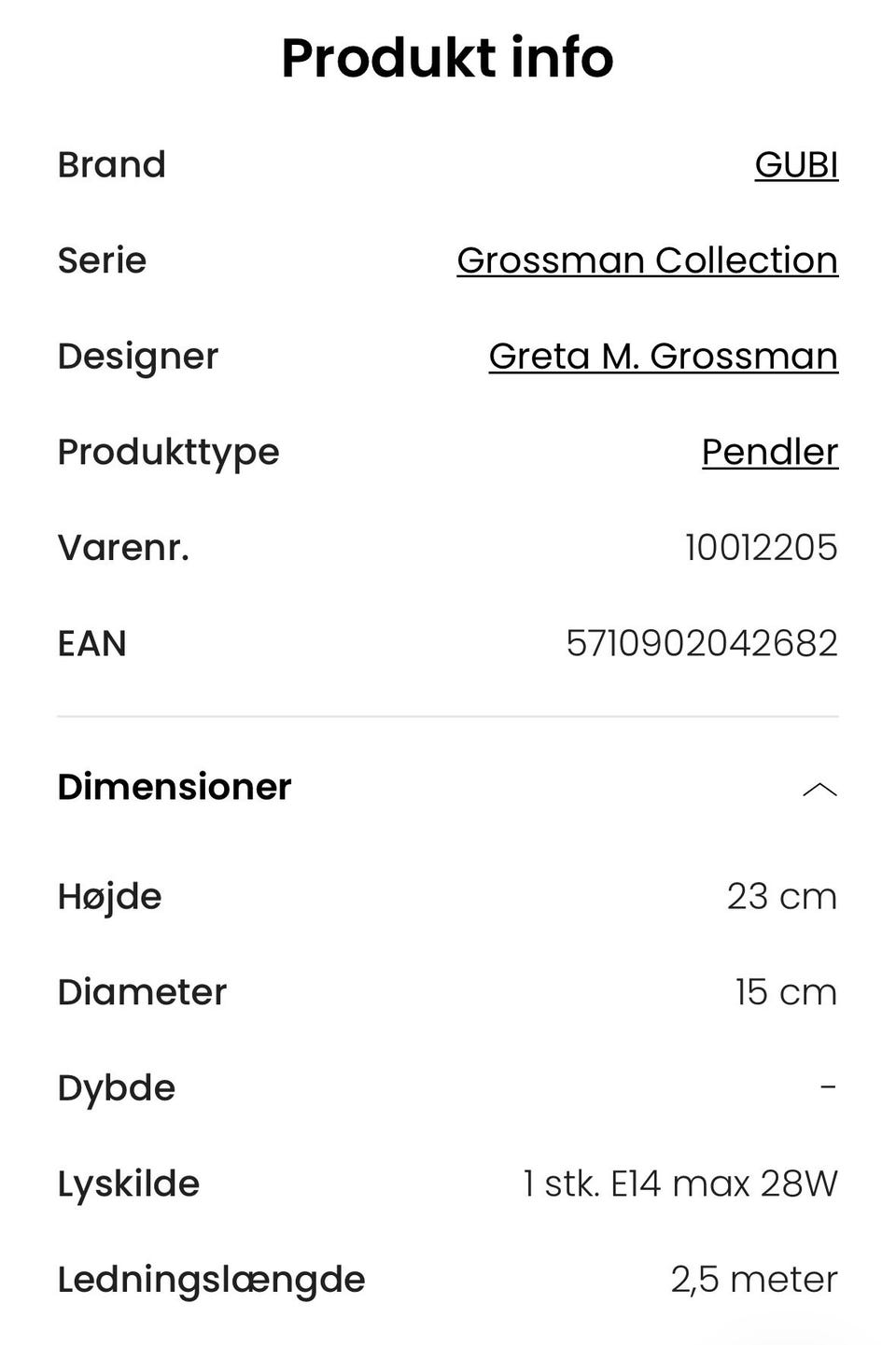Select the EAN value 5710902042682
The width and height of the screenshot is (896, 1345).
point(702,643)
